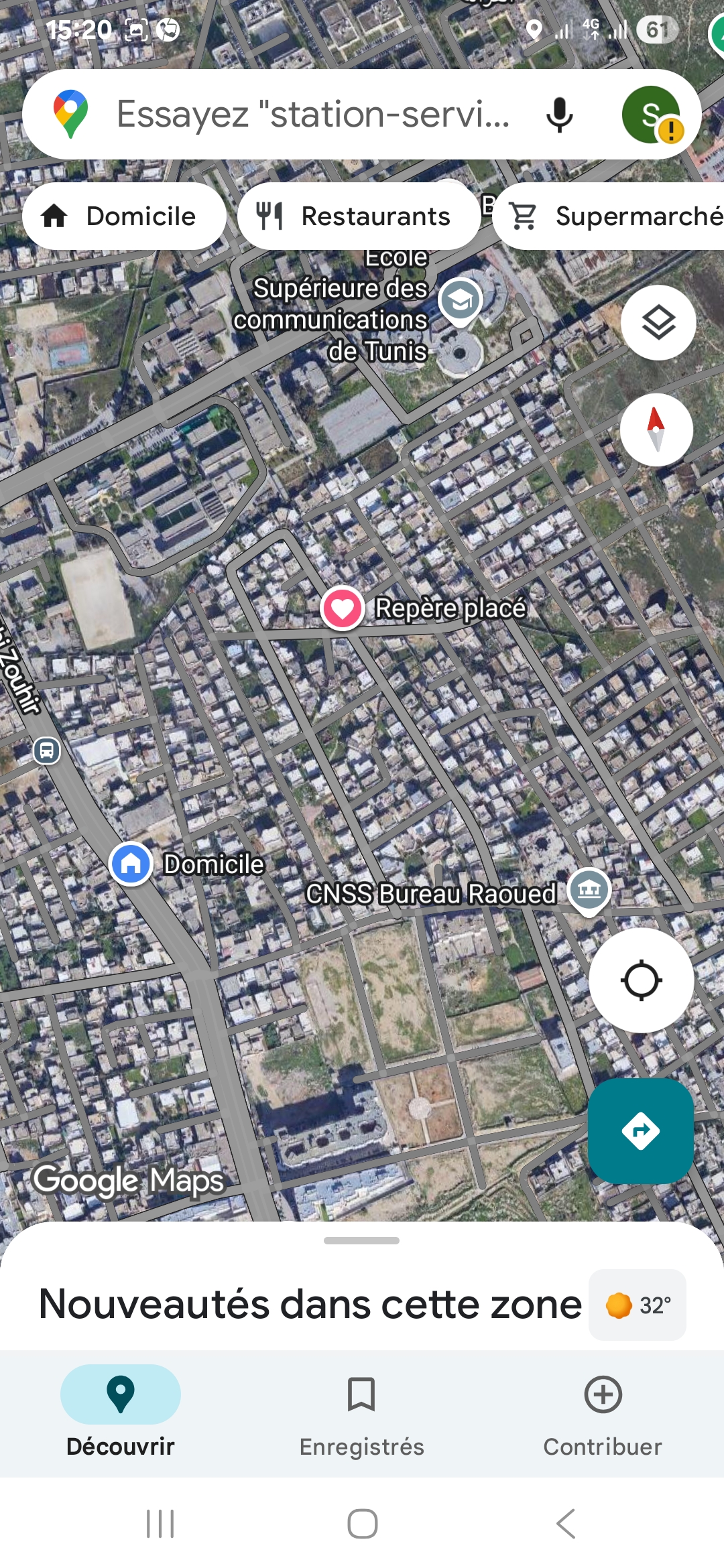
Task: Open the map layers selector
Action: (658, 323)
